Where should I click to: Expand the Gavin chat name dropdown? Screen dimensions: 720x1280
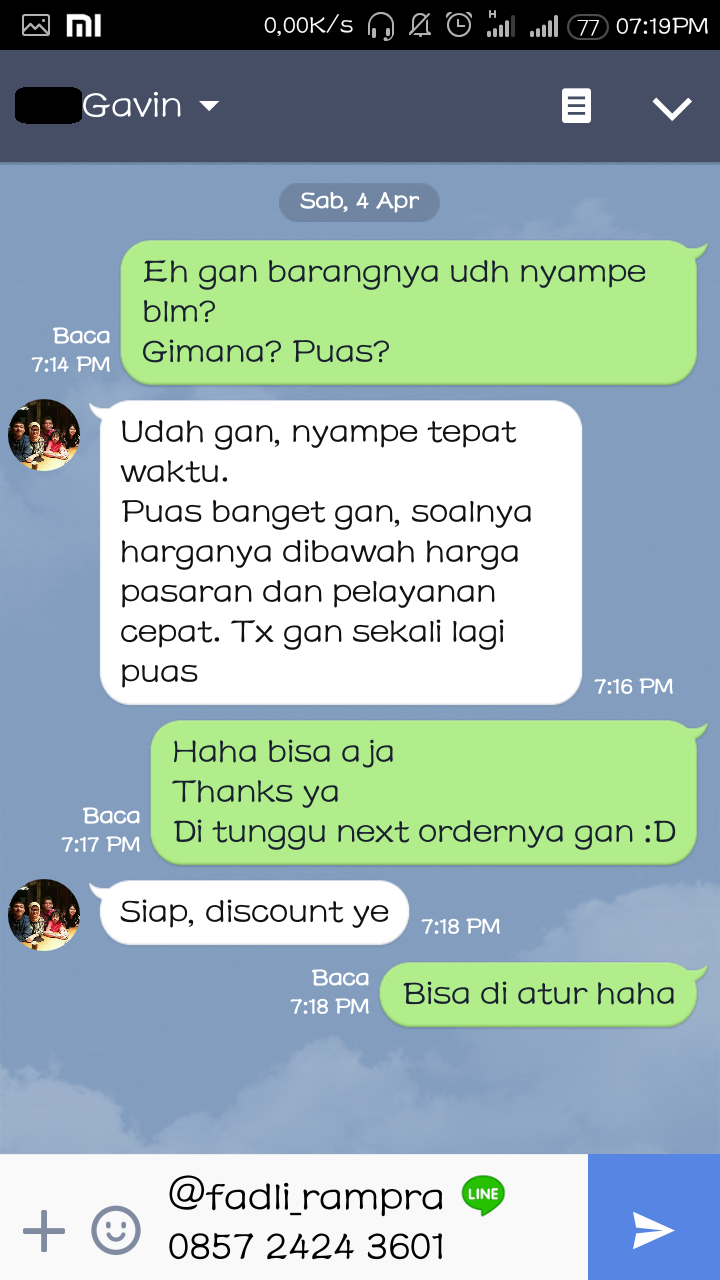(209, 105)
